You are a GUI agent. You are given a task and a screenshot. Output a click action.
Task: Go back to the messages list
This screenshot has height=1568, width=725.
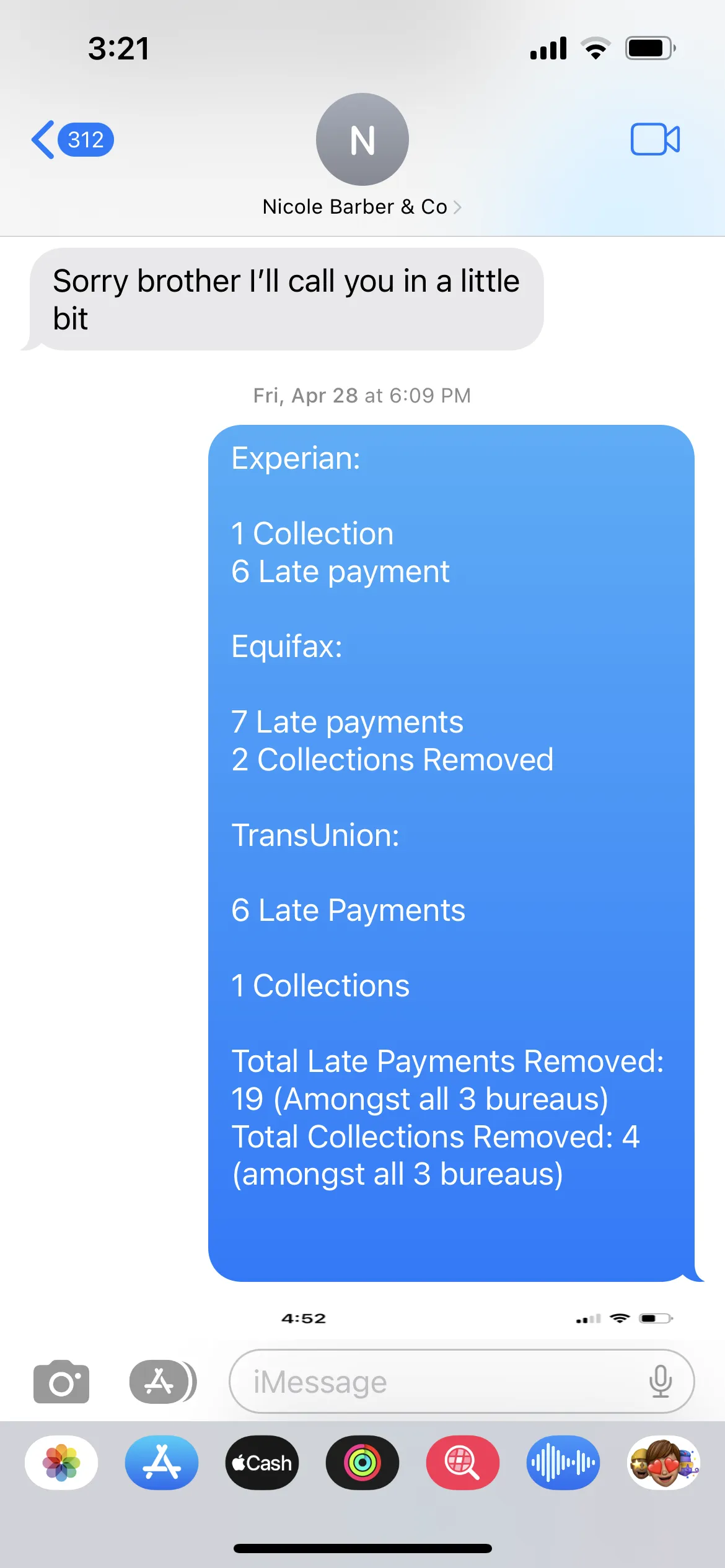coord(71,140)
